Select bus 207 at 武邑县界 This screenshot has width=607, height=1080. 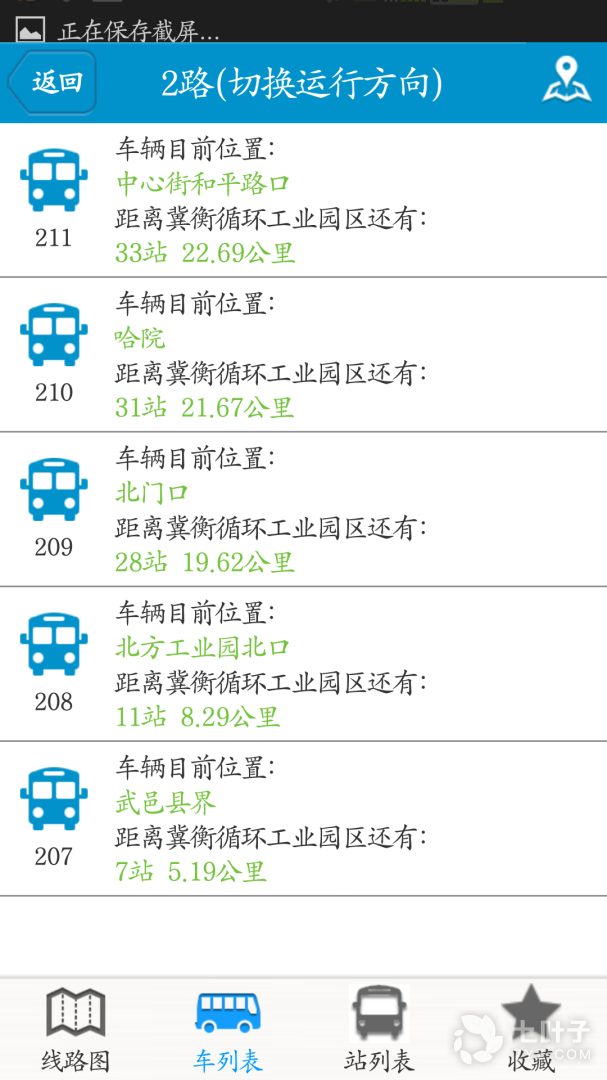303,819
